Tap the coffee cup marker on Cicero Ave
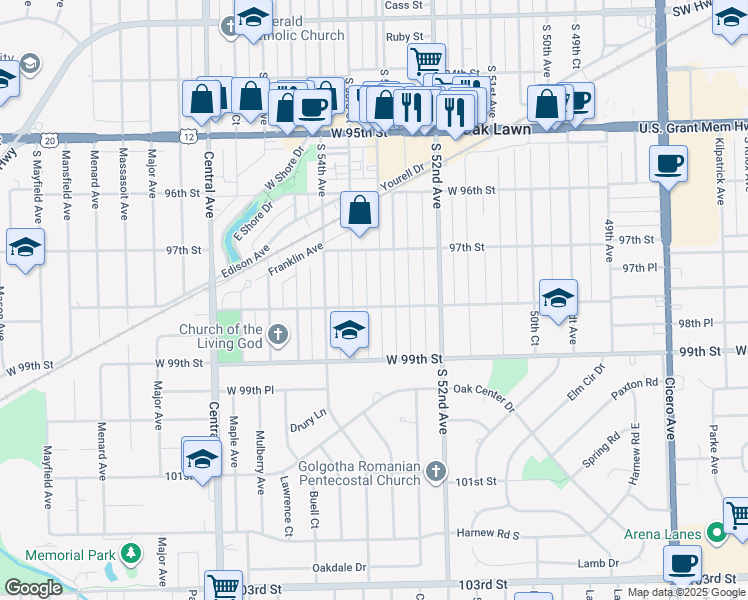 coord(668,164)
